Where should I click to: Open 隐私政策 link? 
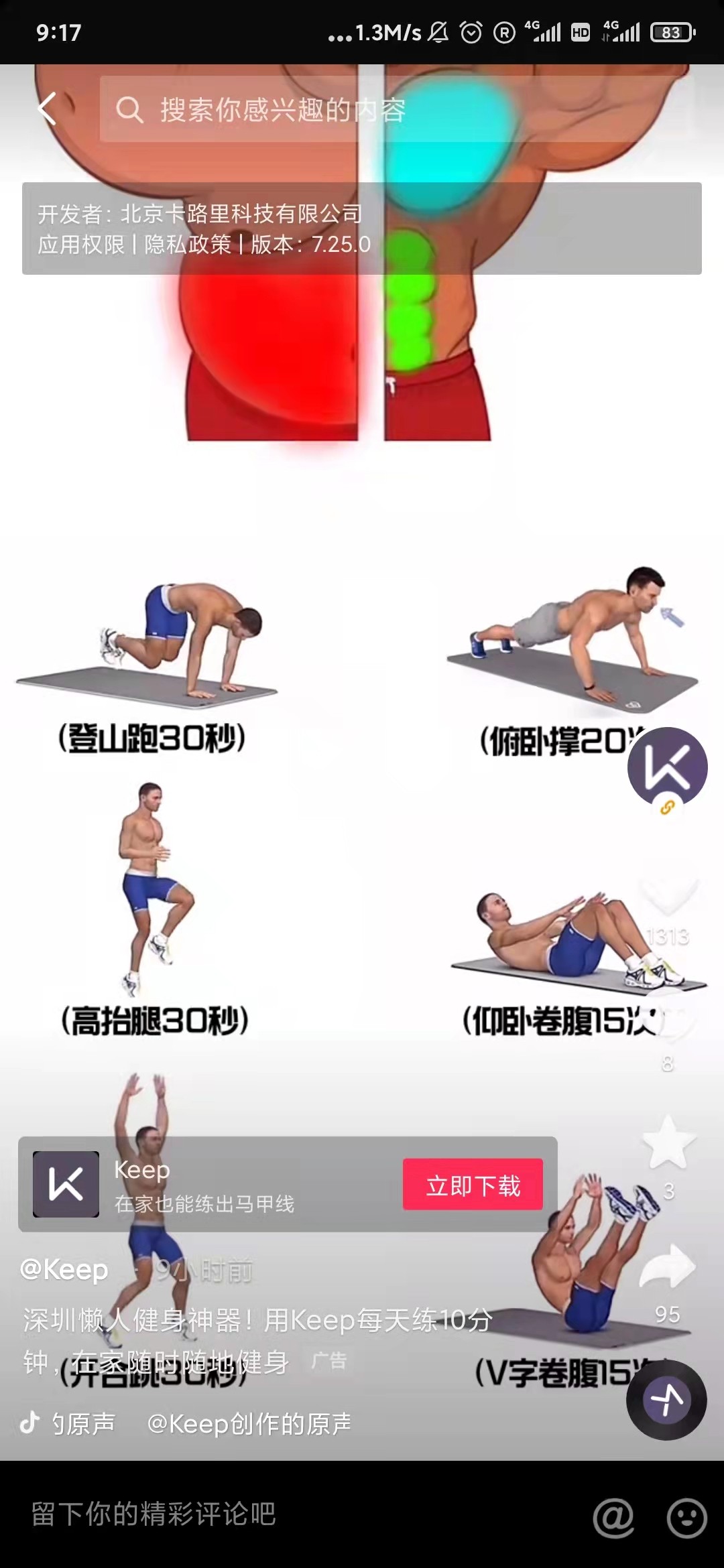pyautogui.click(x=188, y=245)
